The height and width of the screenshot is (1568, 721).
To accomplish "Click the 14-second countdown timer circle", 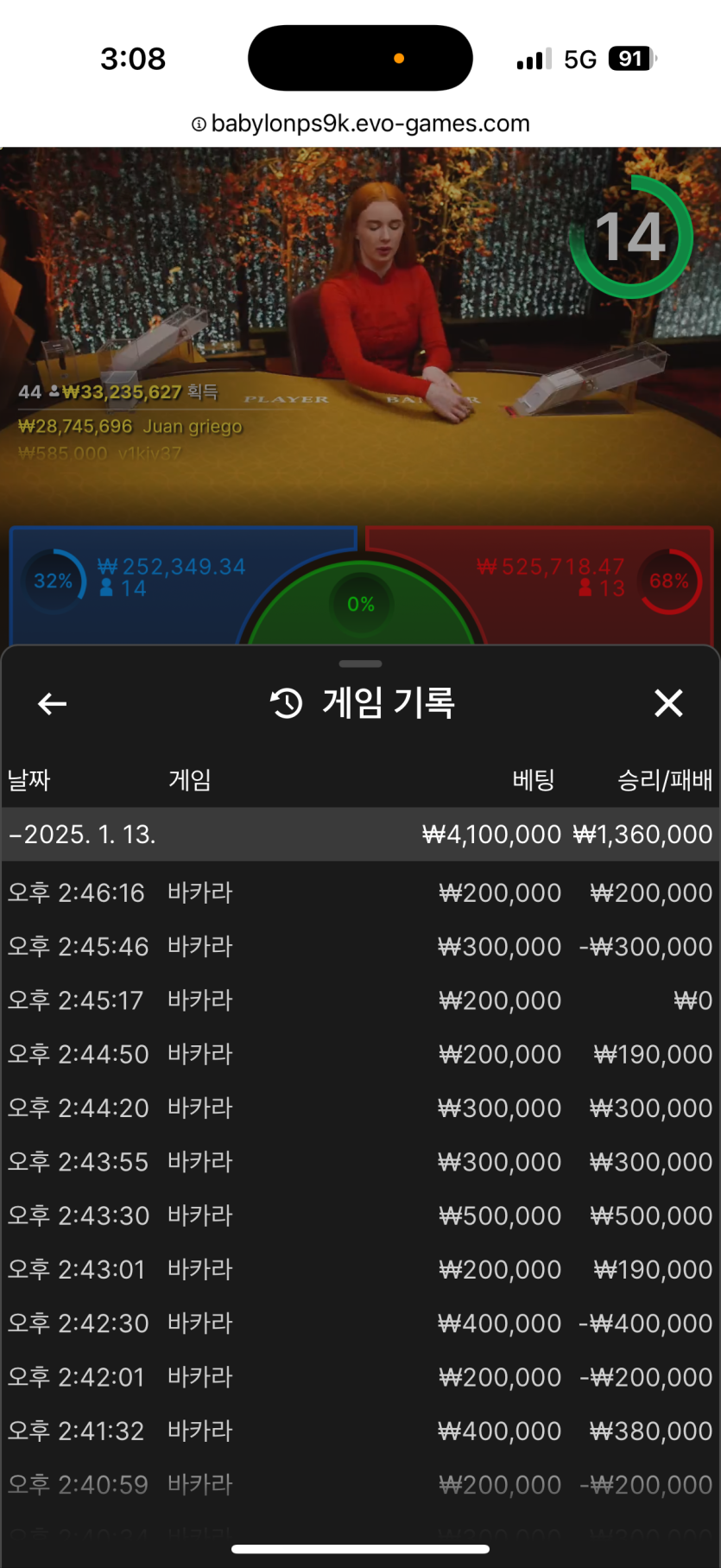I will [x=631, y=237].
